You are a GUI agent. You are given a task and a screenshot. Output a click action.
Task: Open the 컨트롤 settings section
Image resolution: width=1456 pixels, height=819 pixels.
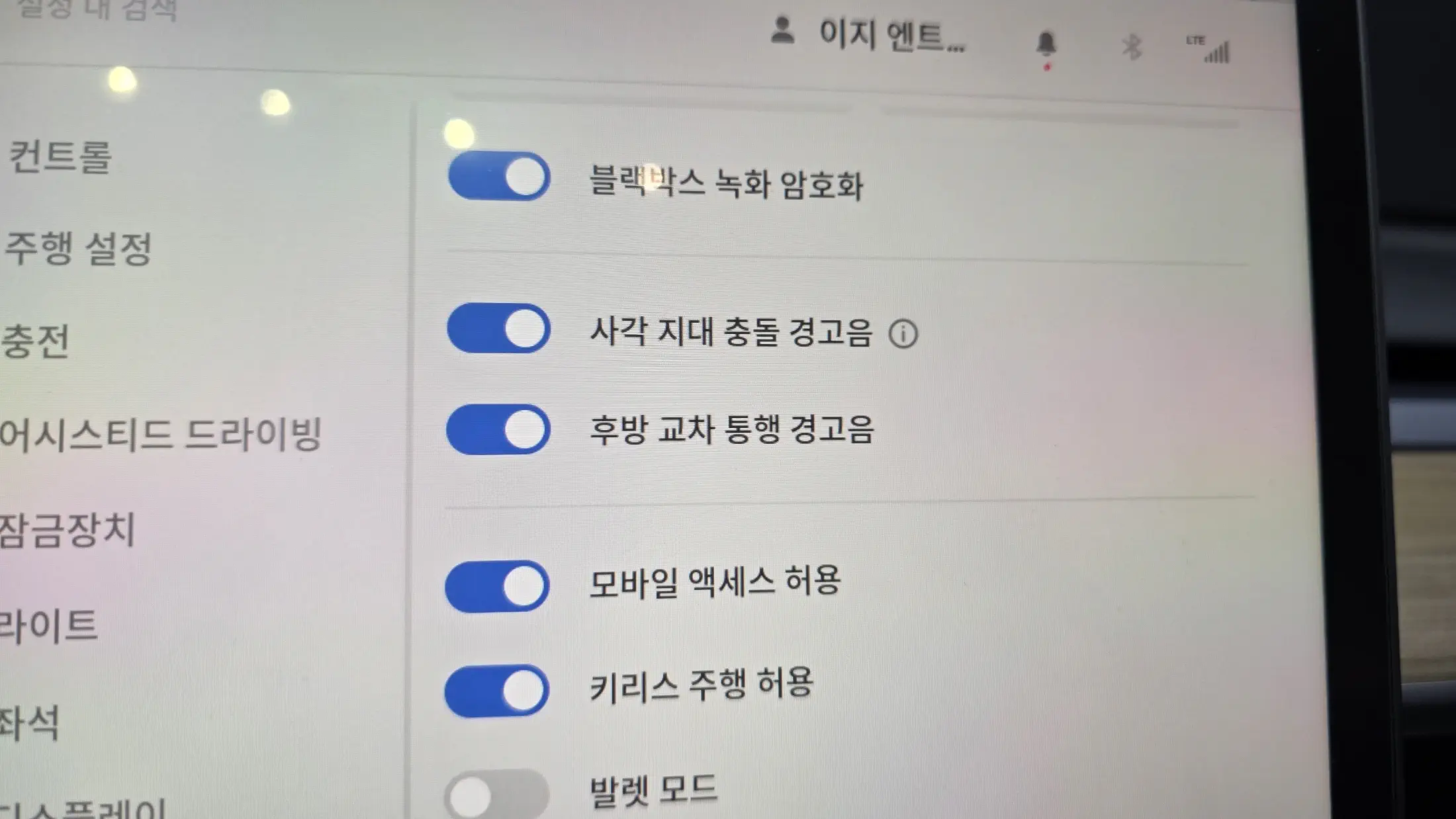coord(60,157)
